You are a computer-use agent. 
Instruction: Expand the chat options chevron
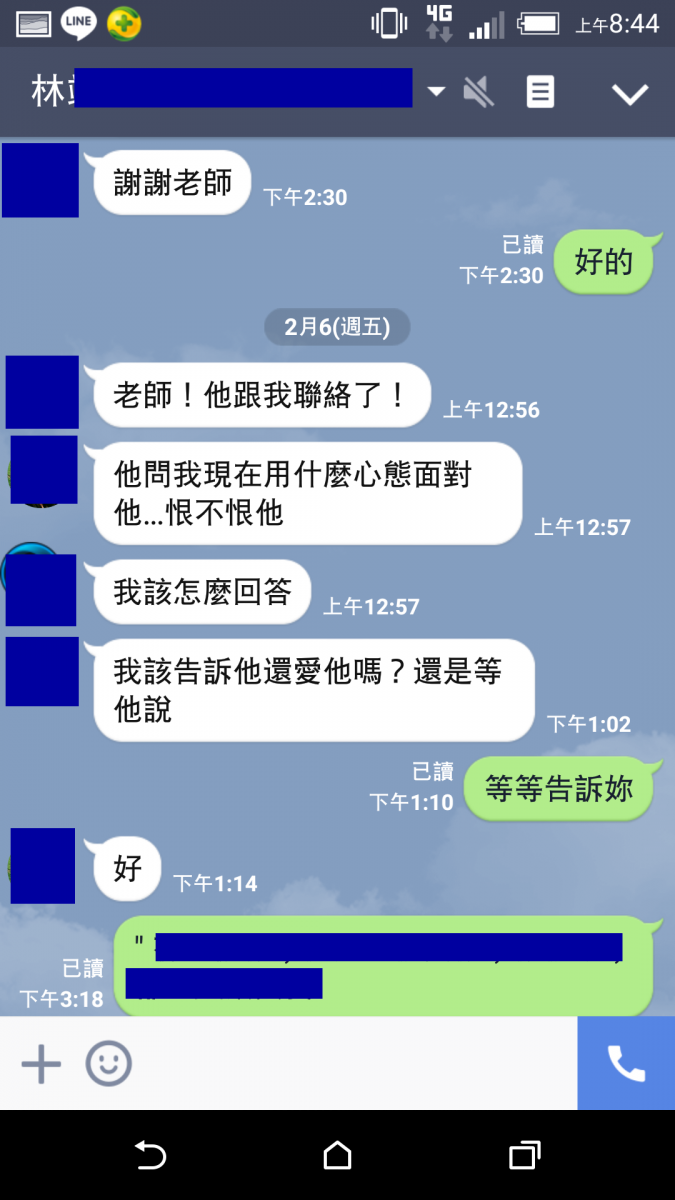(x=630, y=94)
